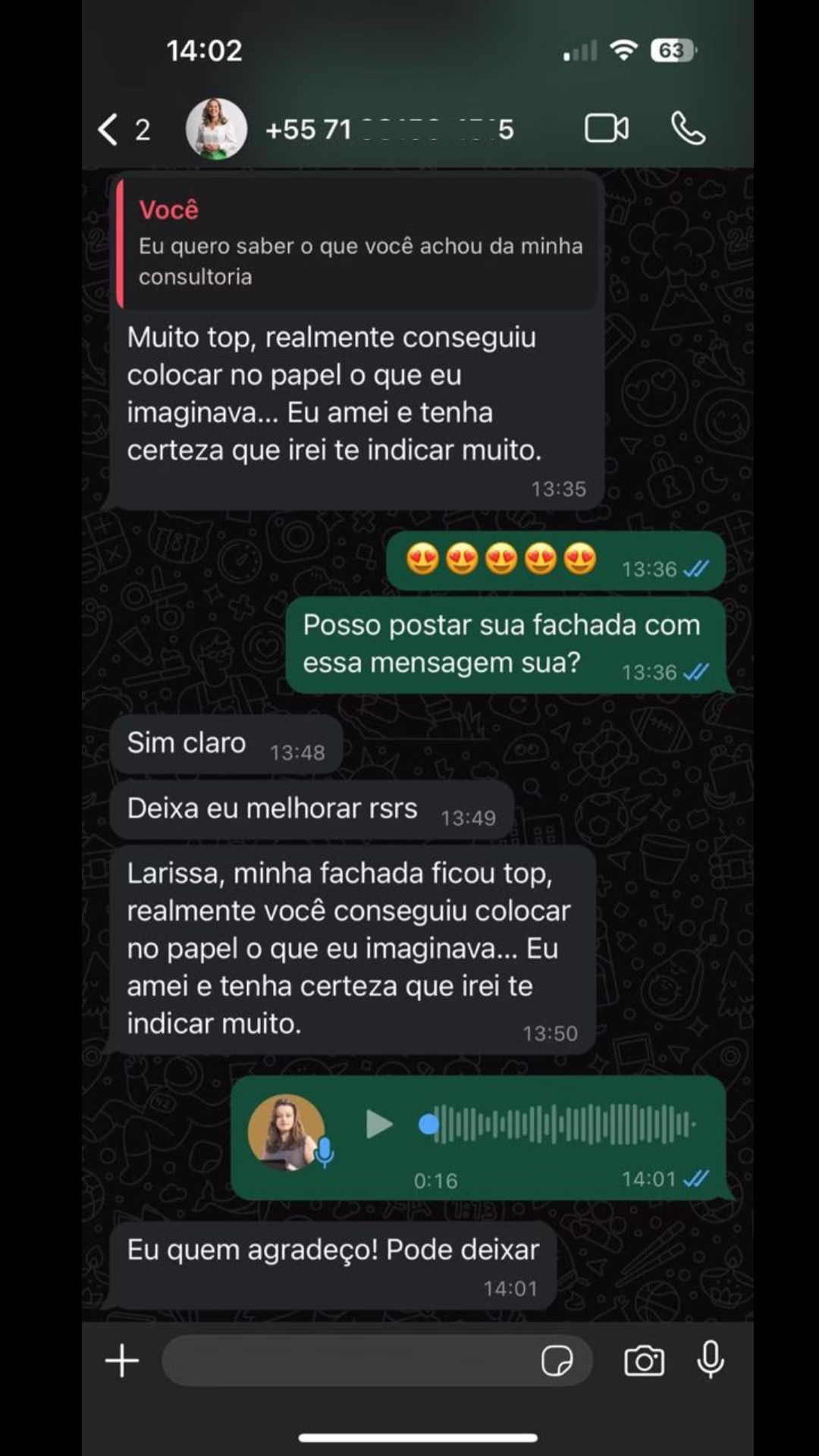Open the attachment plus menu

[122, 1360]
